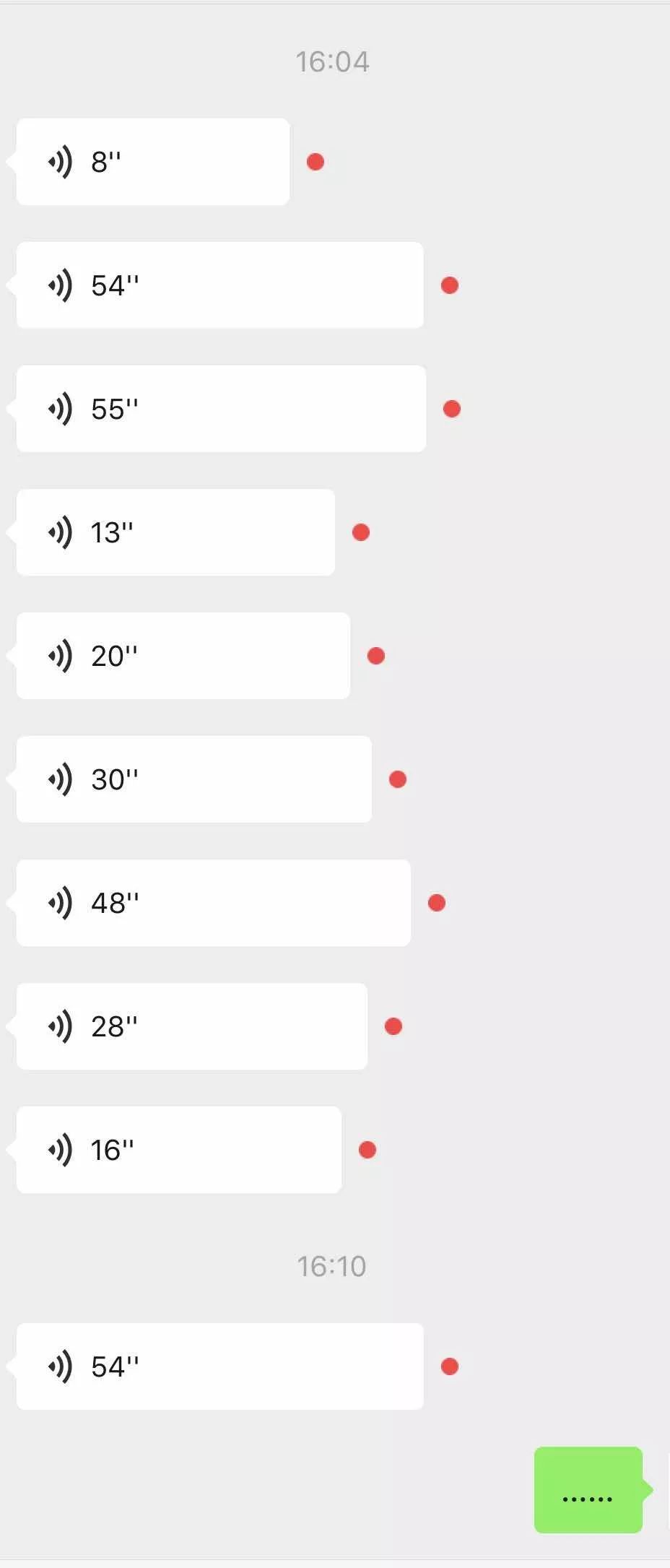Listen to the 30-second voice message
Screen dimensions: 670x1568
(193, 779)
